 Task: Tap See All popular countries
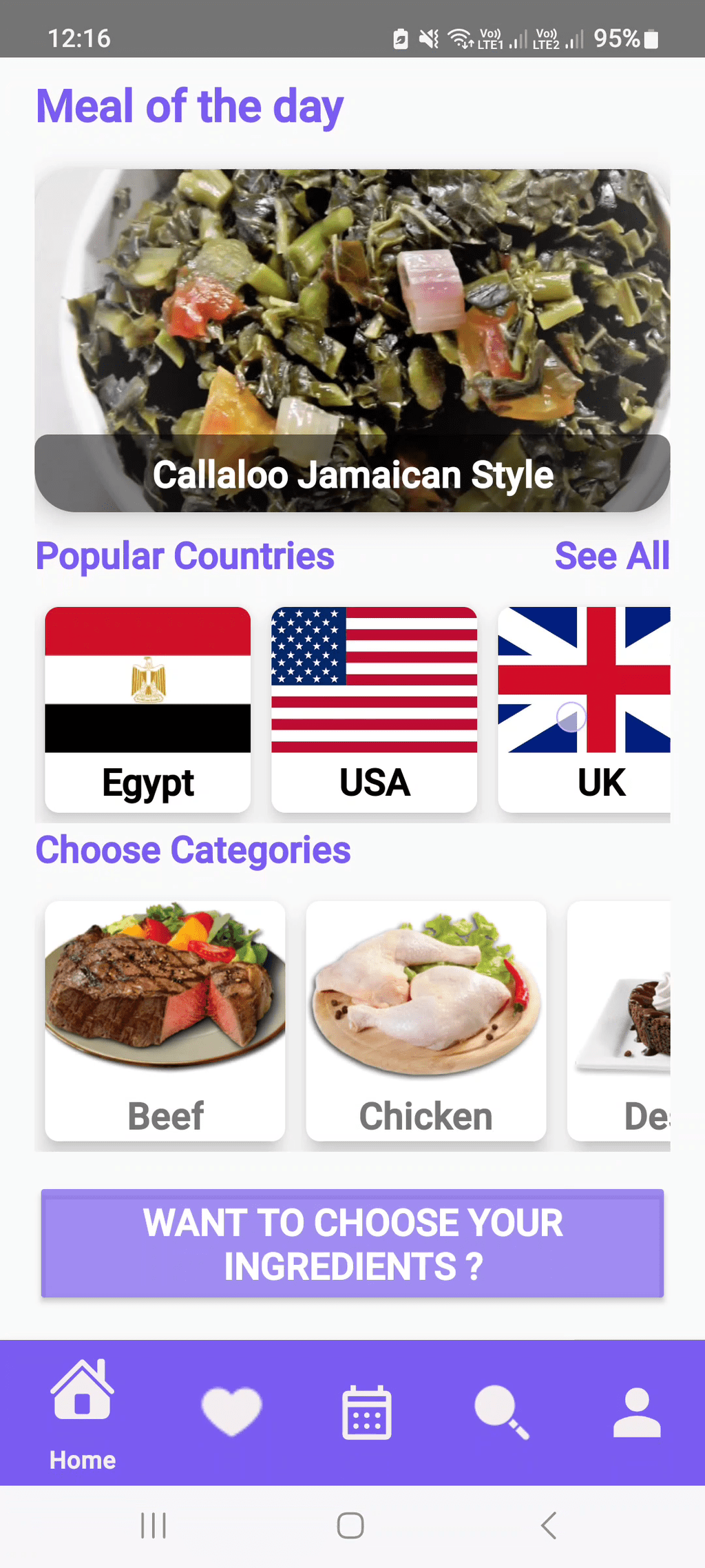point(611,556)
